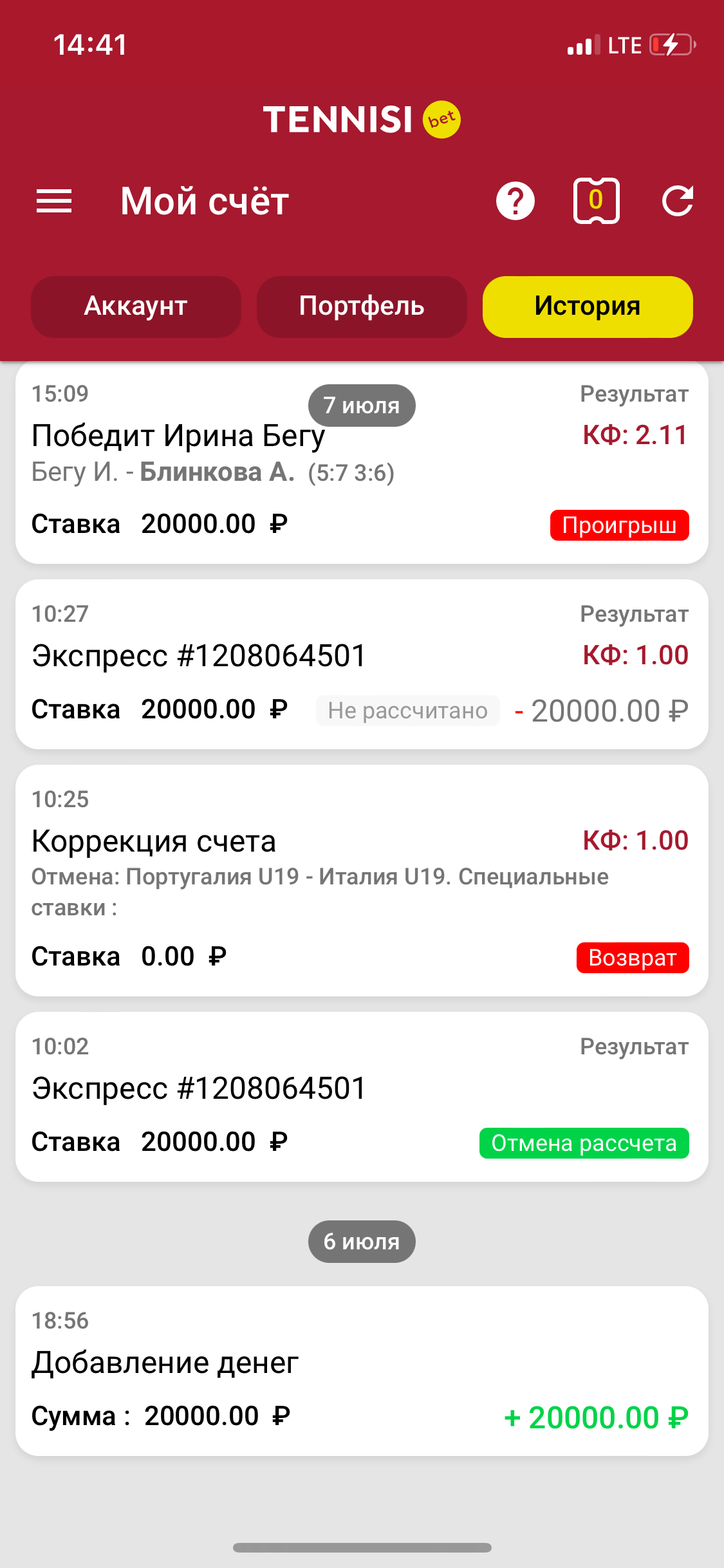Open the 10:27 Экспресс #1208064501 card
724x1568 pixels.
pos(362,664)
